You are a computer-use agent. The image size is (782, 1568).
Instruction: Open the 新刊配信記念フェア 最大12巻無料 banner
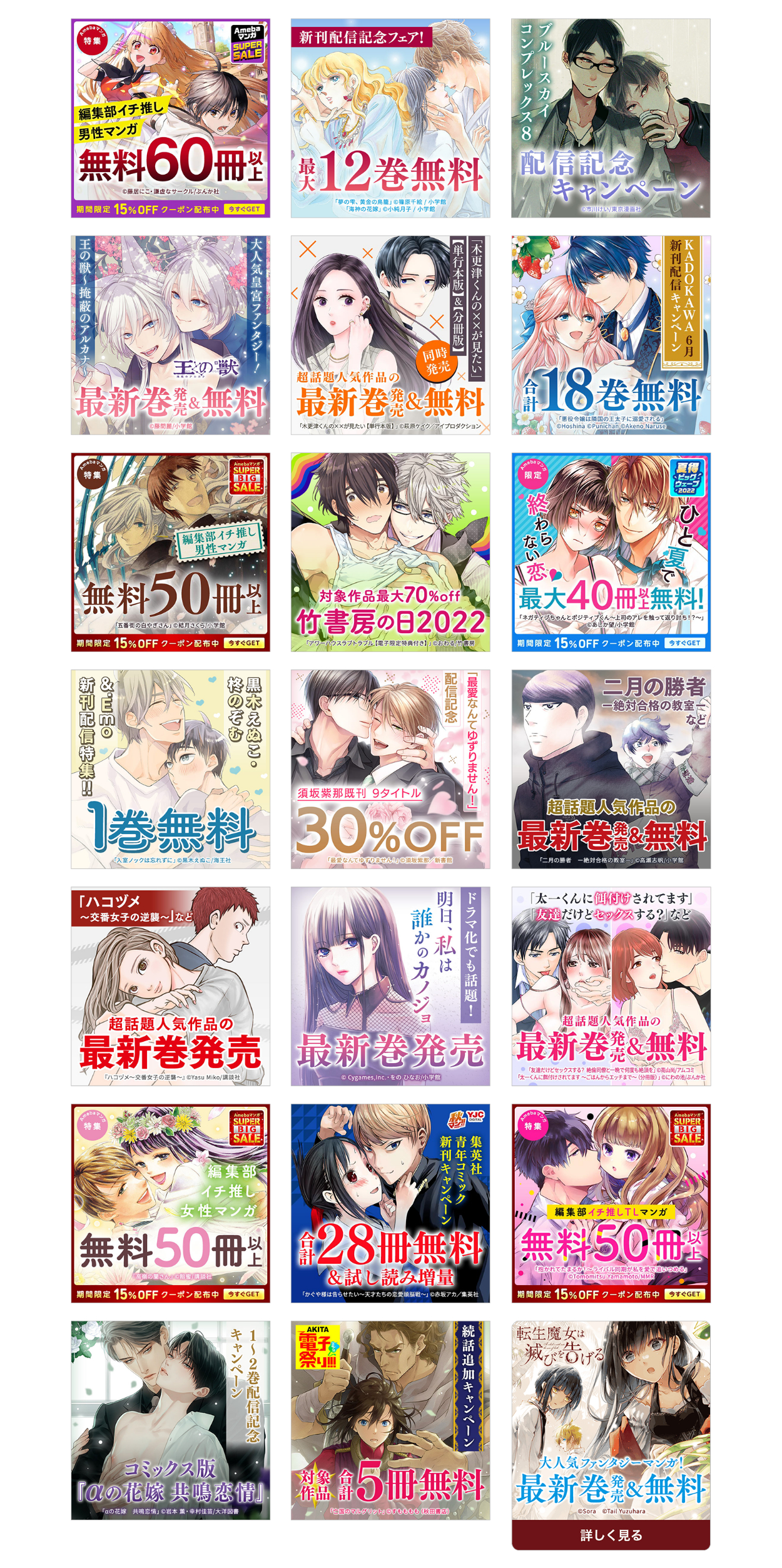pos(390,118)
